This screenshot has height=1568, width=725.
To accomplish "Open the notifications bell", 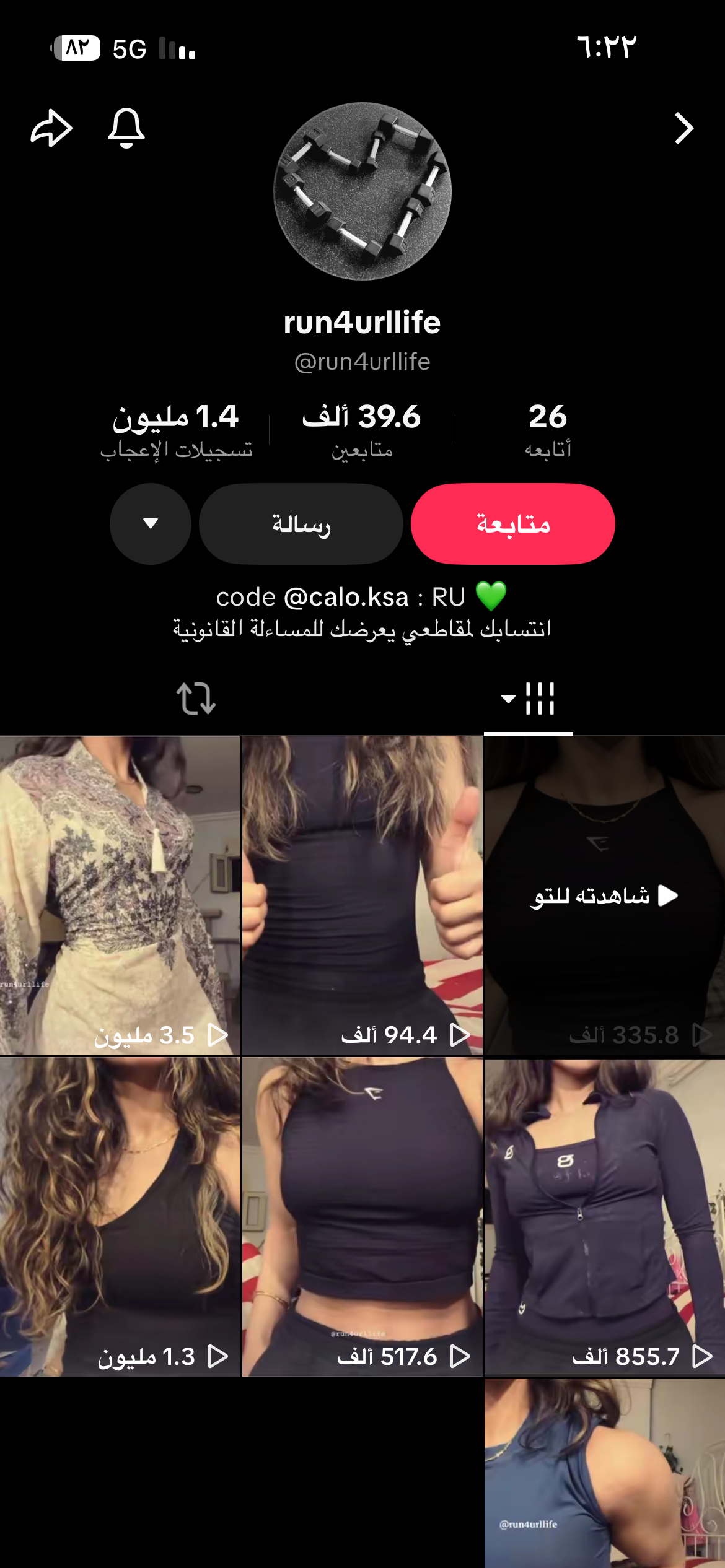I will tap(126, 128).
